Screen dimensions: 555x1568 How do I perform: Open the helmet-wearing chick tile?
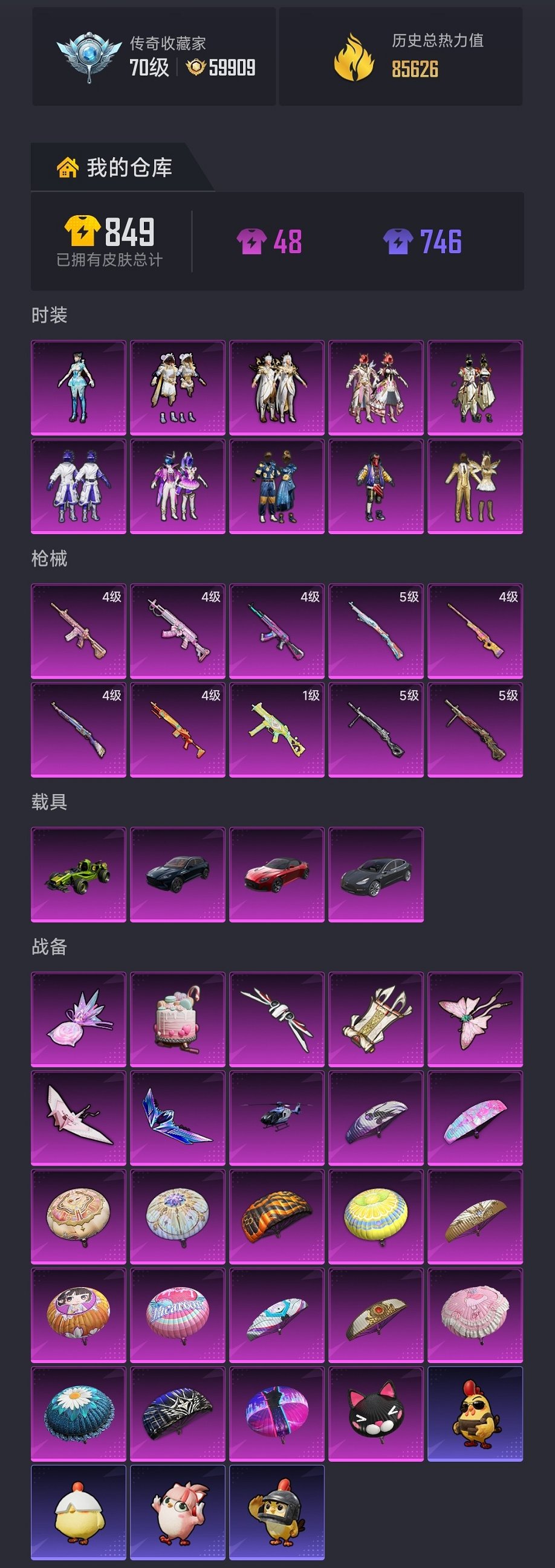(x=276, y=1512)
